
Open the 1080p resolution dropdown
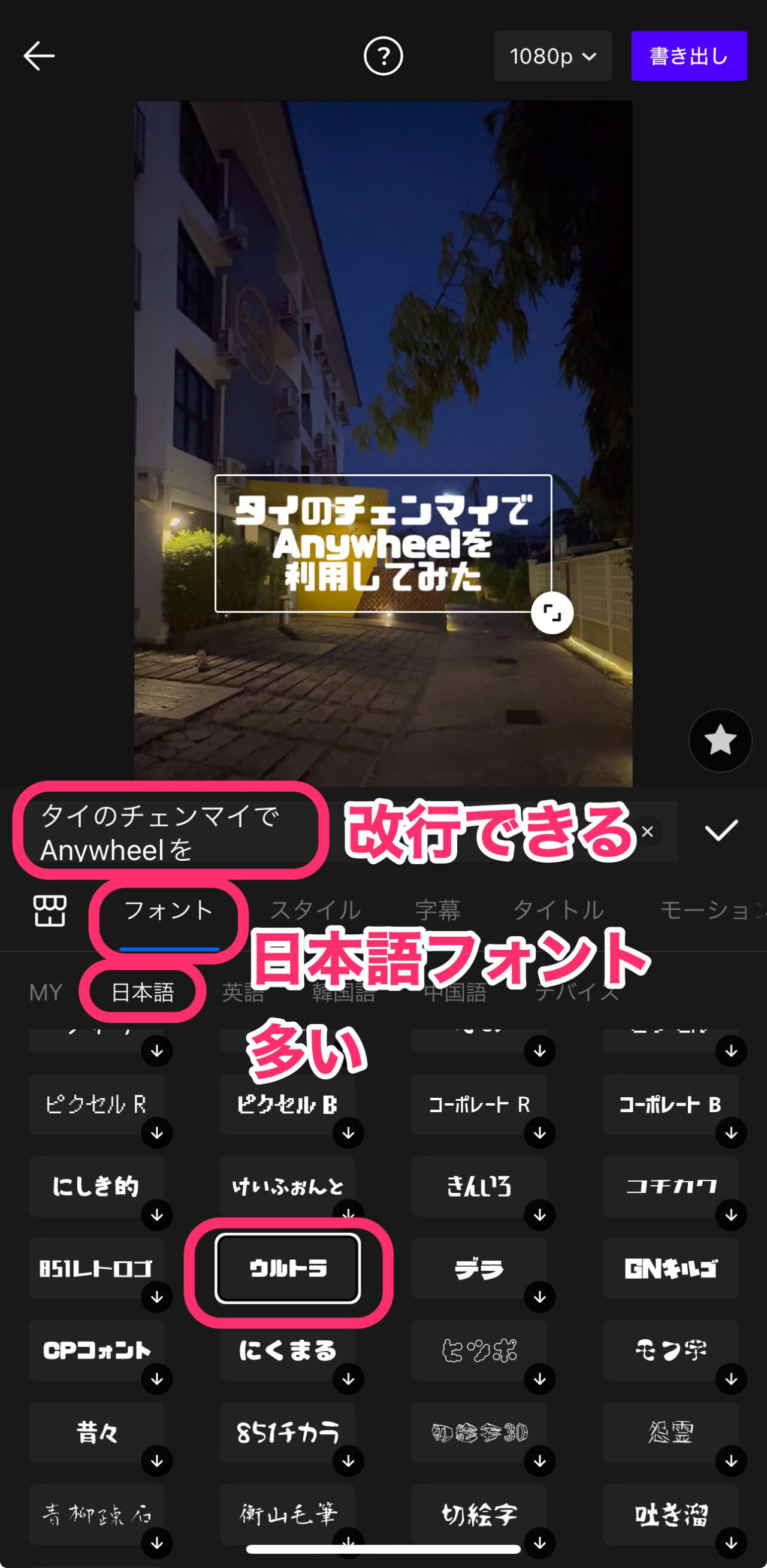(552, 56)
